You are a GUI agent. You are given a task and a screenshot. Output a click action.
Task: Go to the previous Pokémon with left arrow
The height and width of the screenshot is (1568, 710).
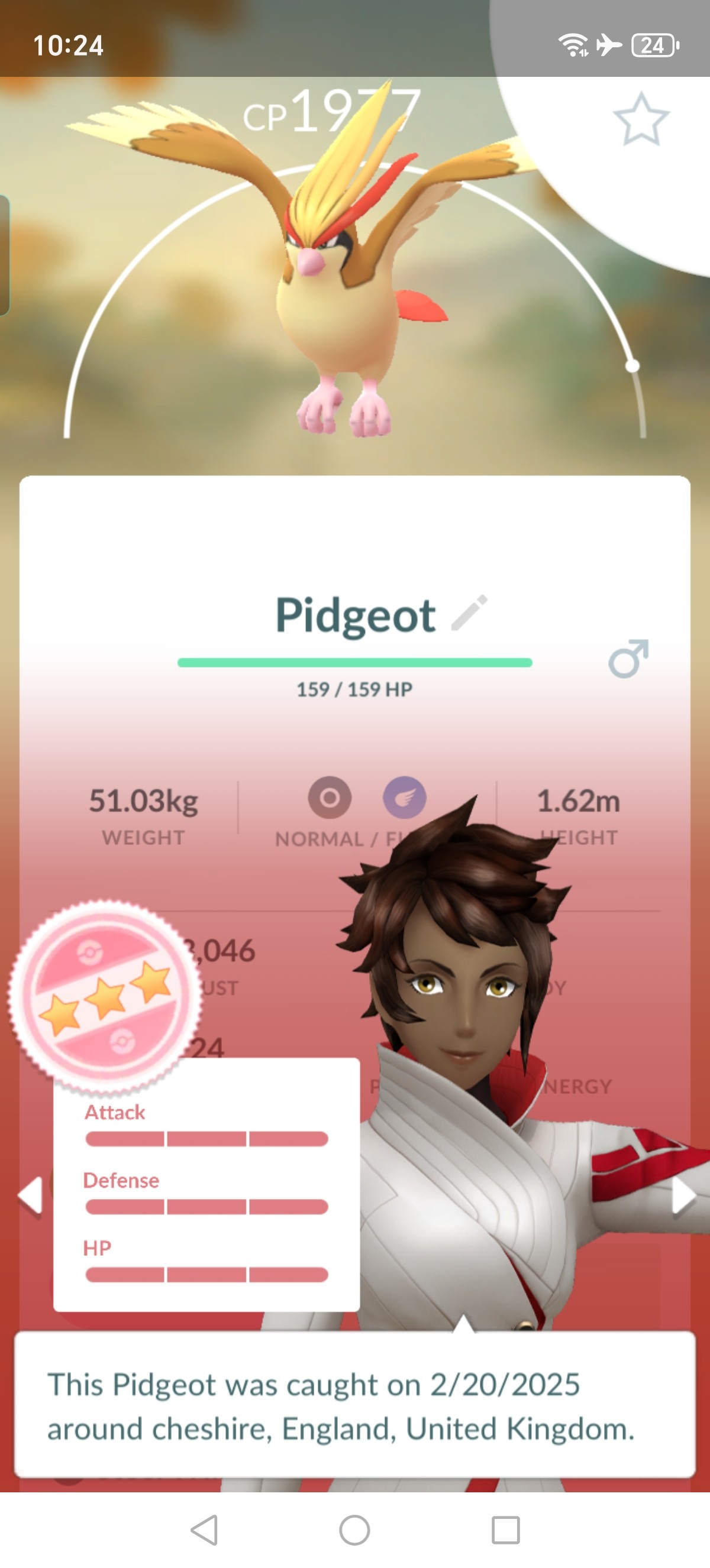click(x=30, y=1196)
